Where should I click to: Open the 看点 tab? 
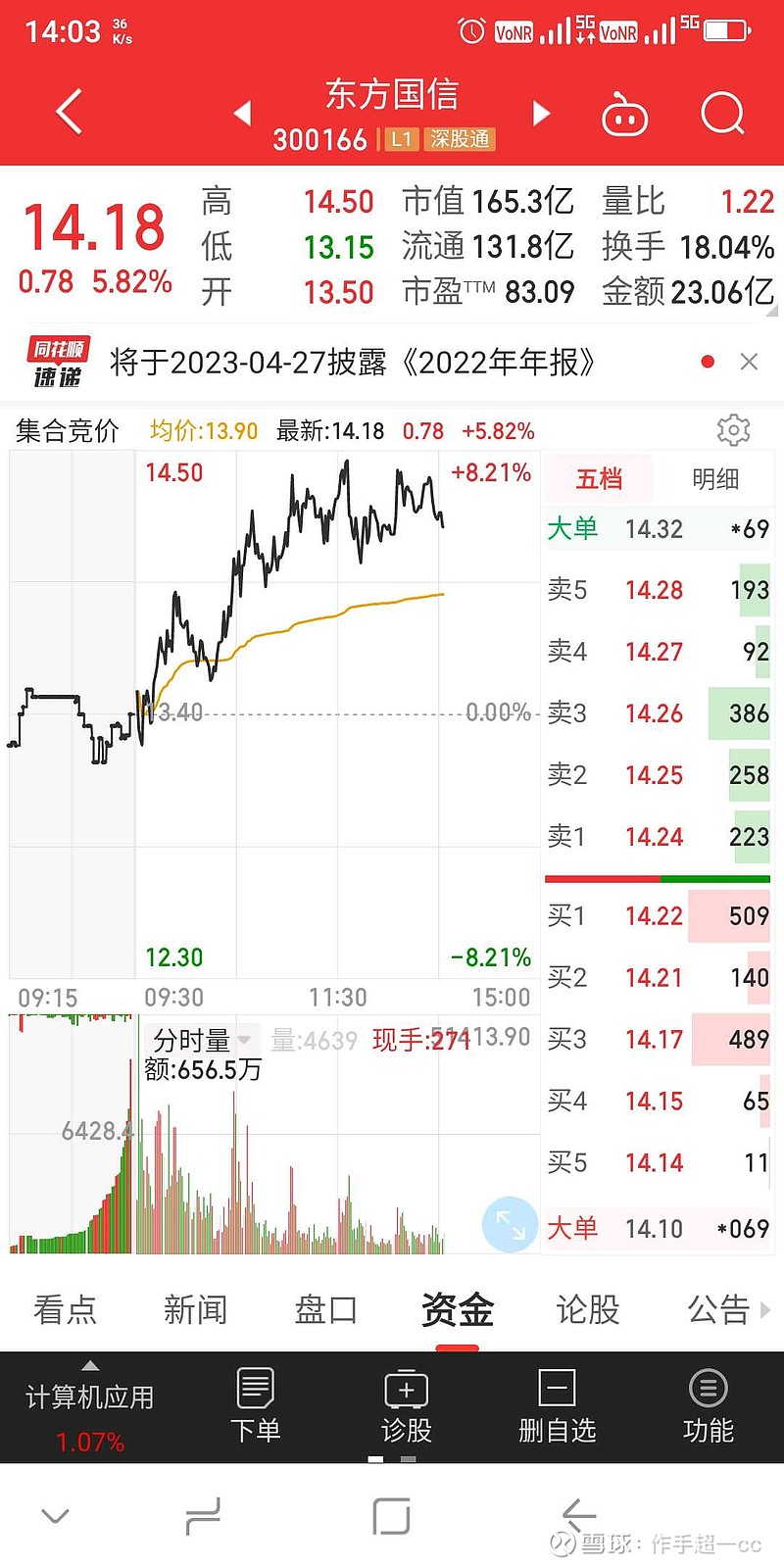point(65,1309)
